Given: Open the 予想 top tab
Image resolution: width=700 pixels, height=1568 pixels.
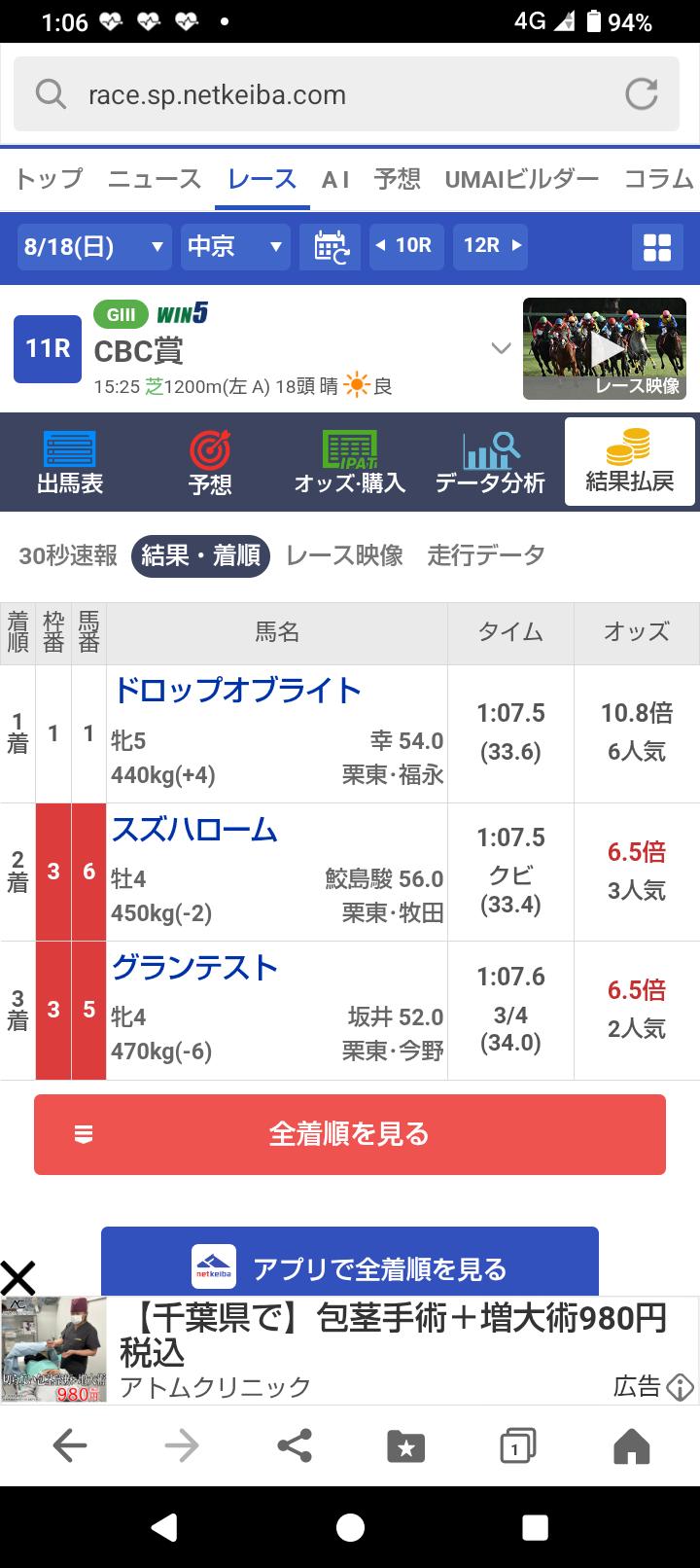Looking at the screenshot, I should (397, 179).
